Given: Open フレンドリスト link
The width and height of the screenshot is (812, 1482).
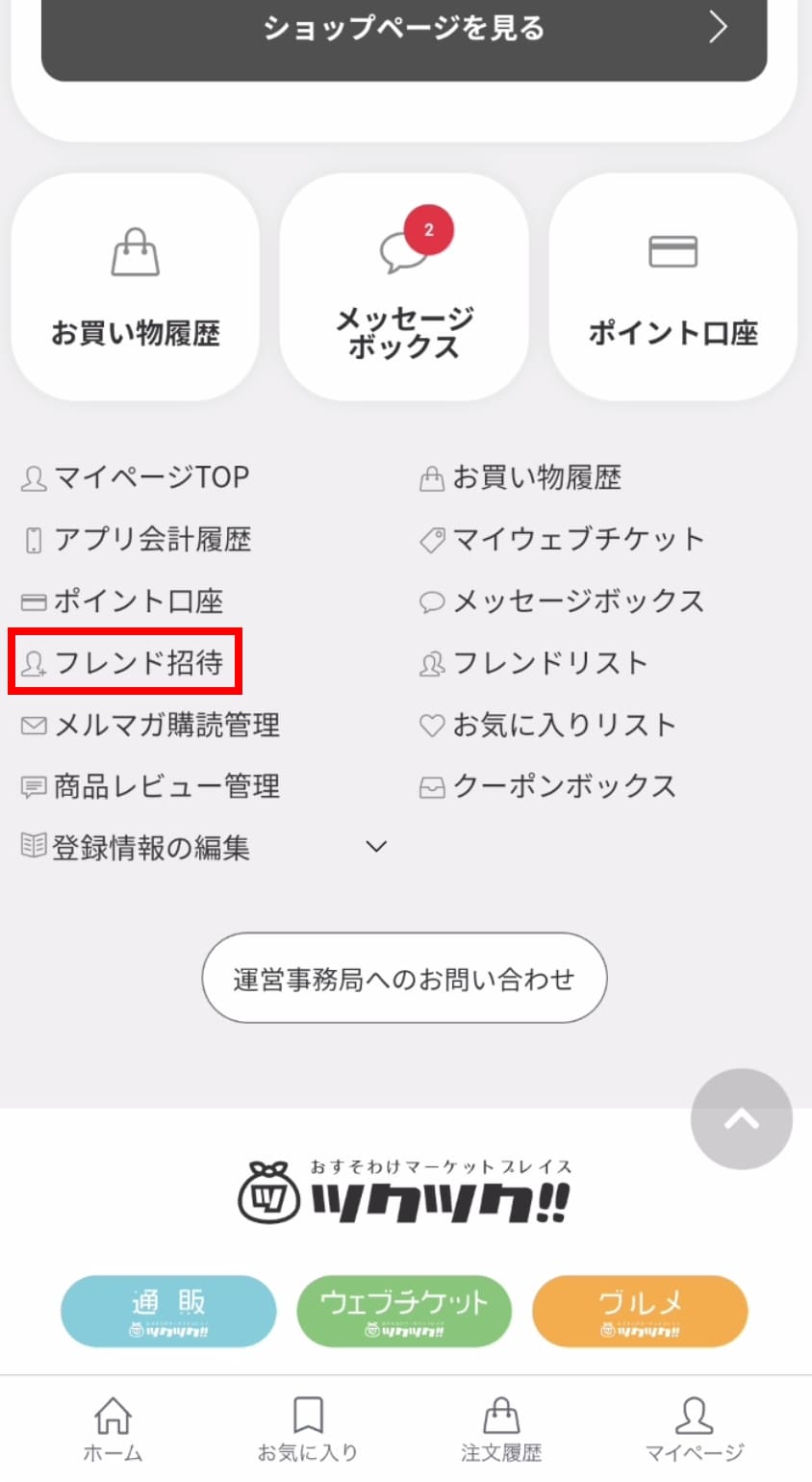Looking at the screenshot, I should 534,663.
